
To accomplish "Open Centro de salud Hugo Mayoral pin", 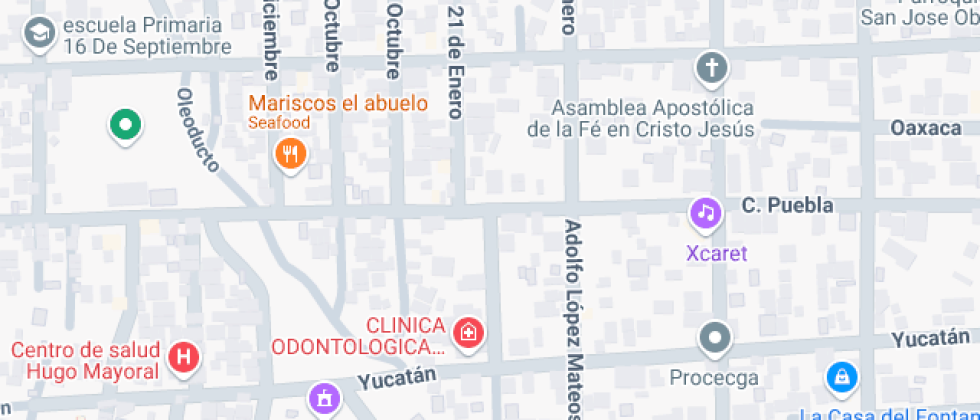I will (183, 357).
